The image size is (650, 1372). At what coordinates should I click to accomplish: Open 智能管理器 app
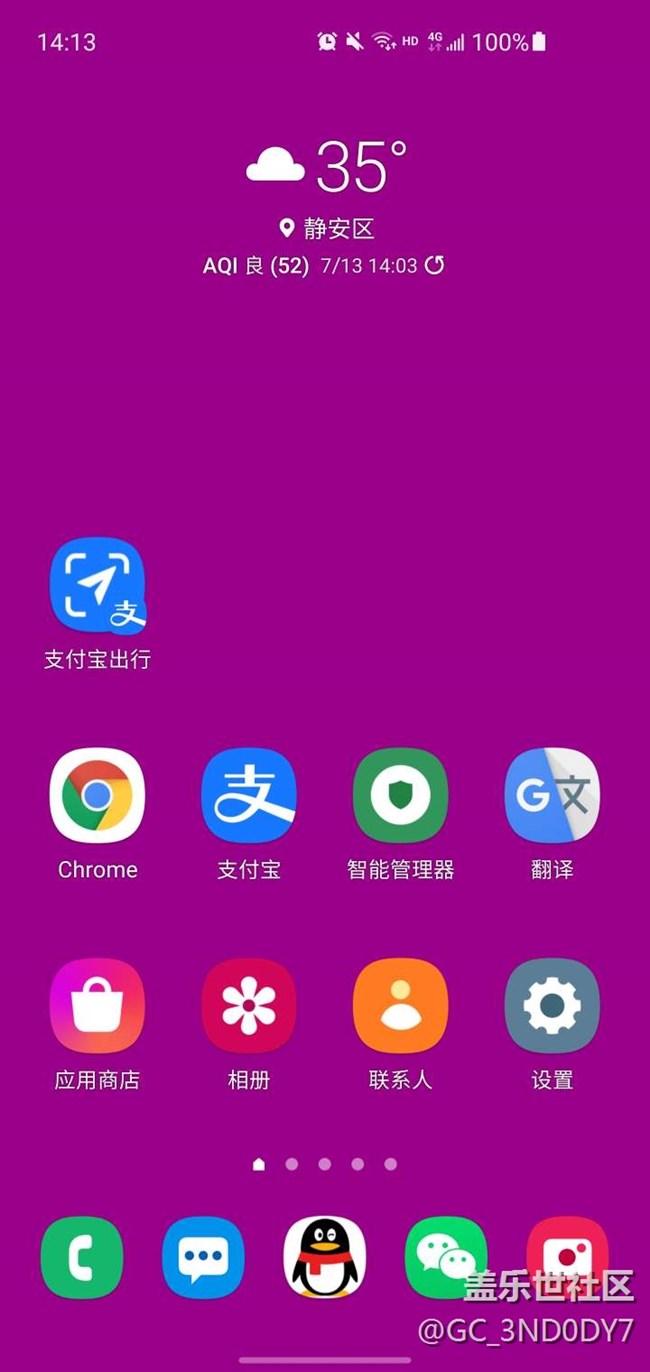(400, 795)
